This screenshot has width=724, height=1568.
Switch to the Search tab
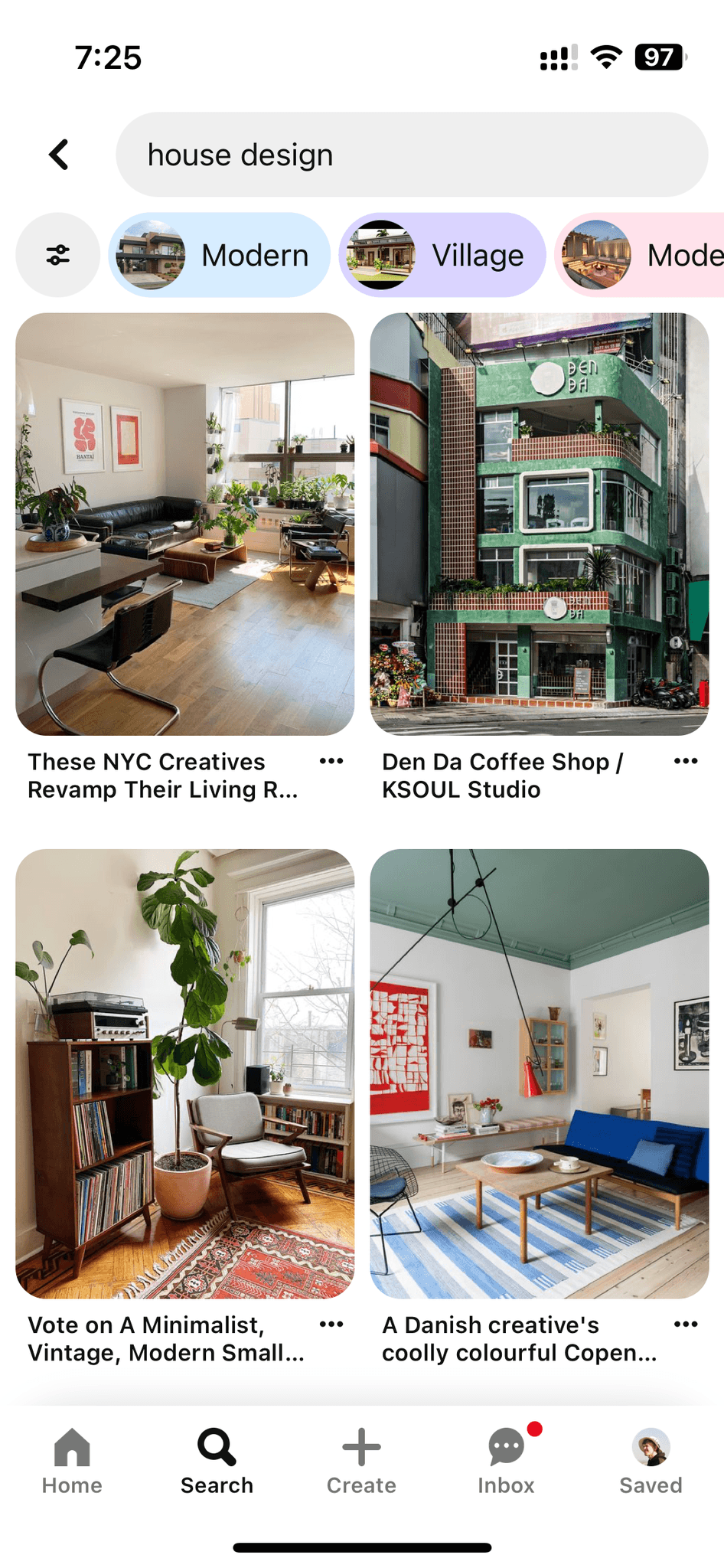217,1461
